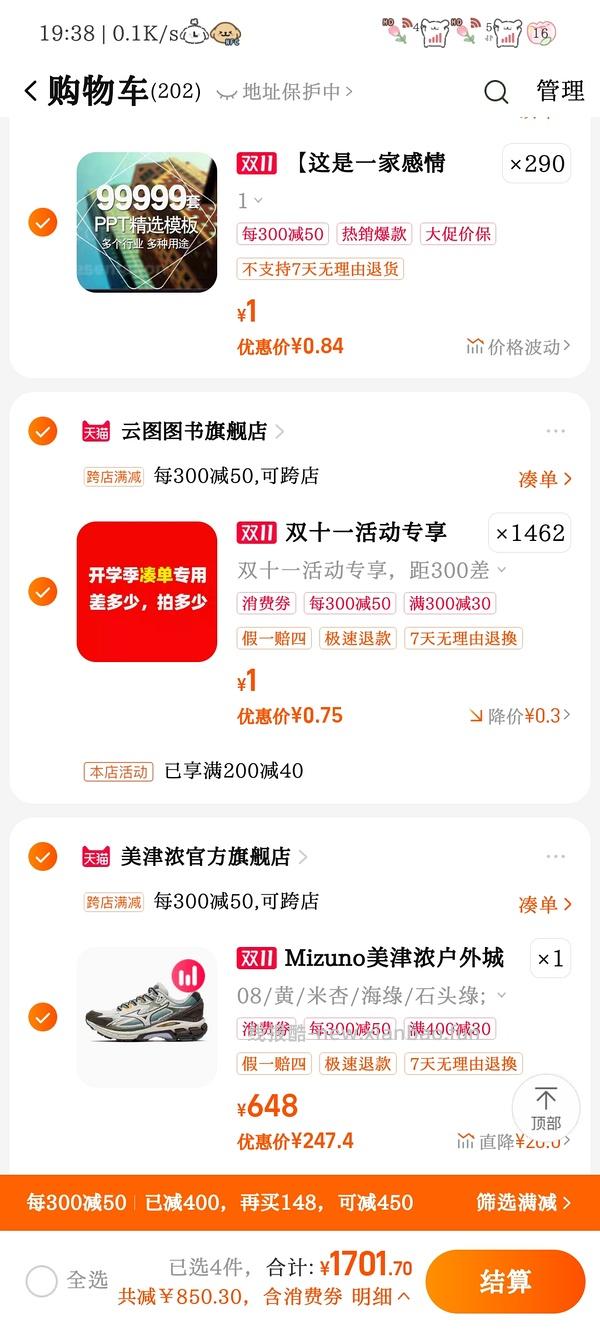
Task: Toggle the 全选 select-all option
Action: click(x=42, y=1281)
